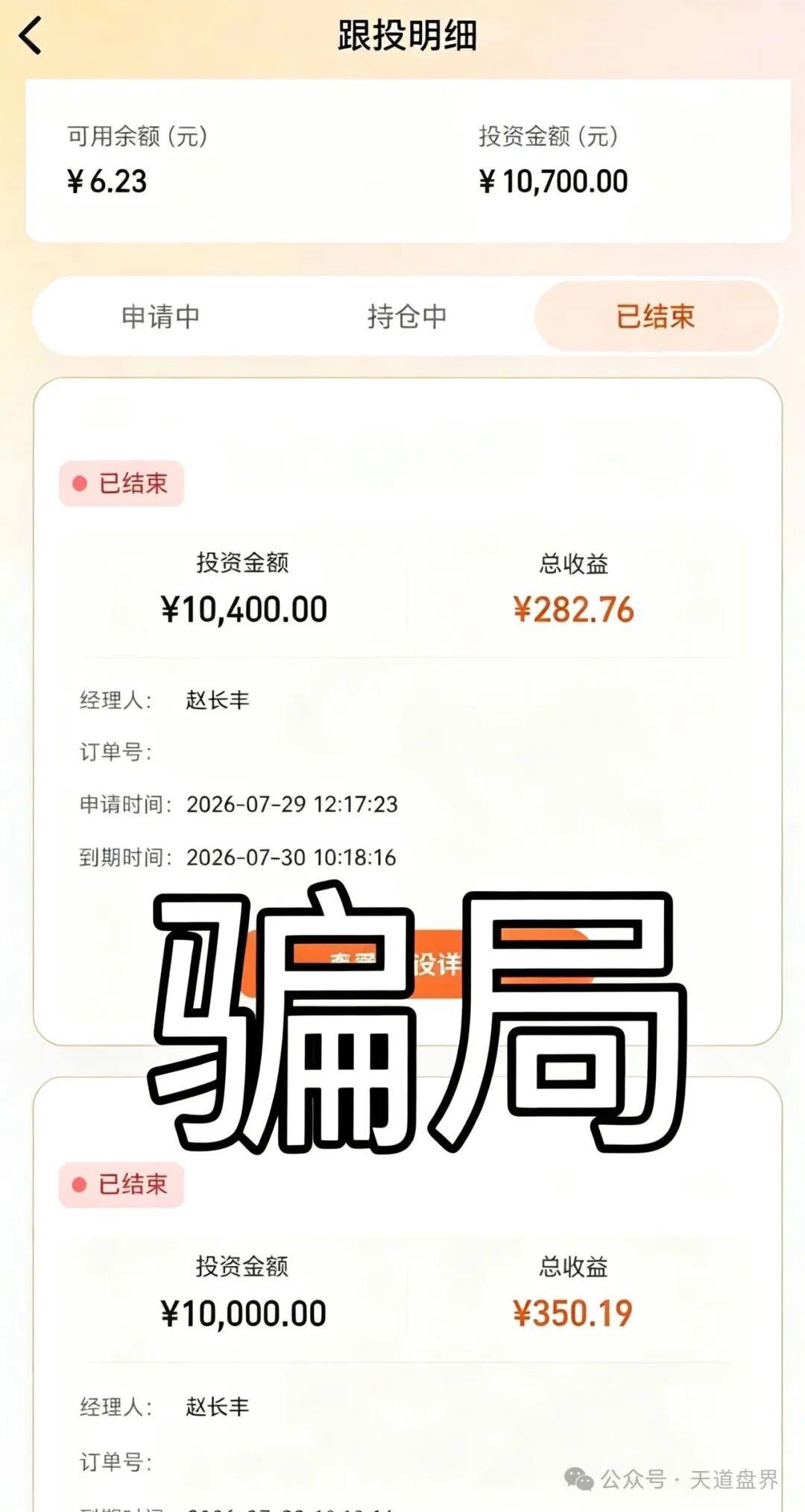
Task: Go back using the top-left arrow
Action: (31, 36)
